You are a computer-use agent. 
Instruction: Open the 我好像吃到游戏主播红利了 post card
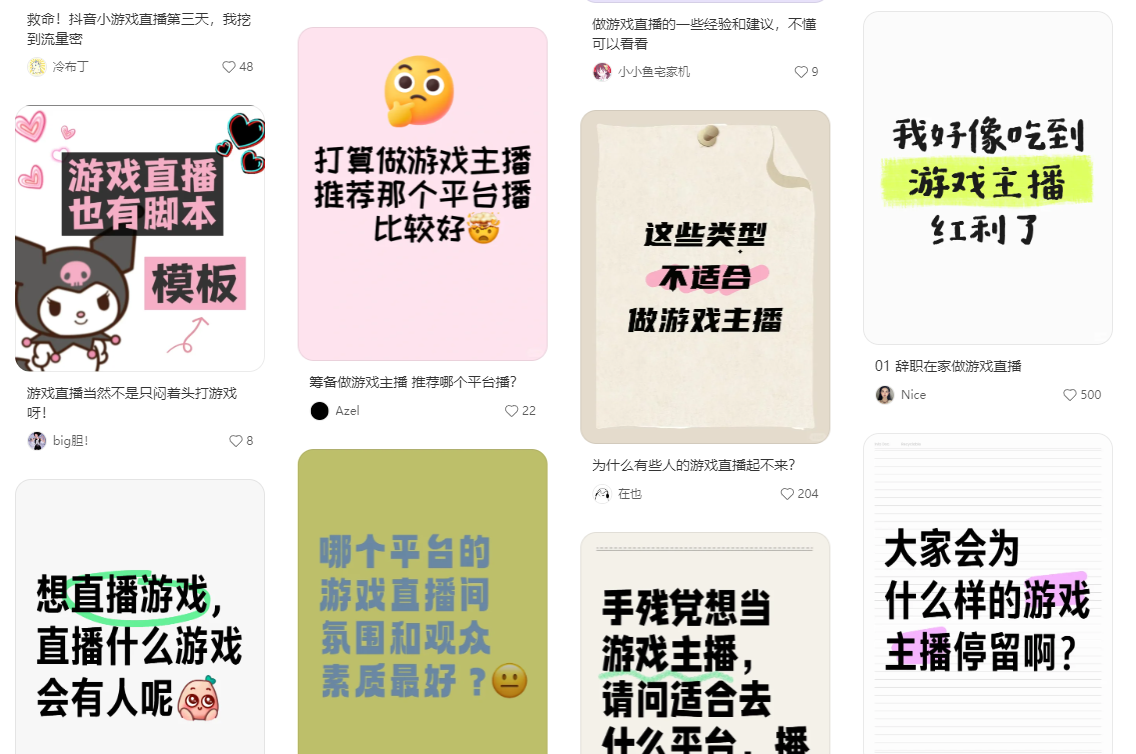click(x=987, y=178)
